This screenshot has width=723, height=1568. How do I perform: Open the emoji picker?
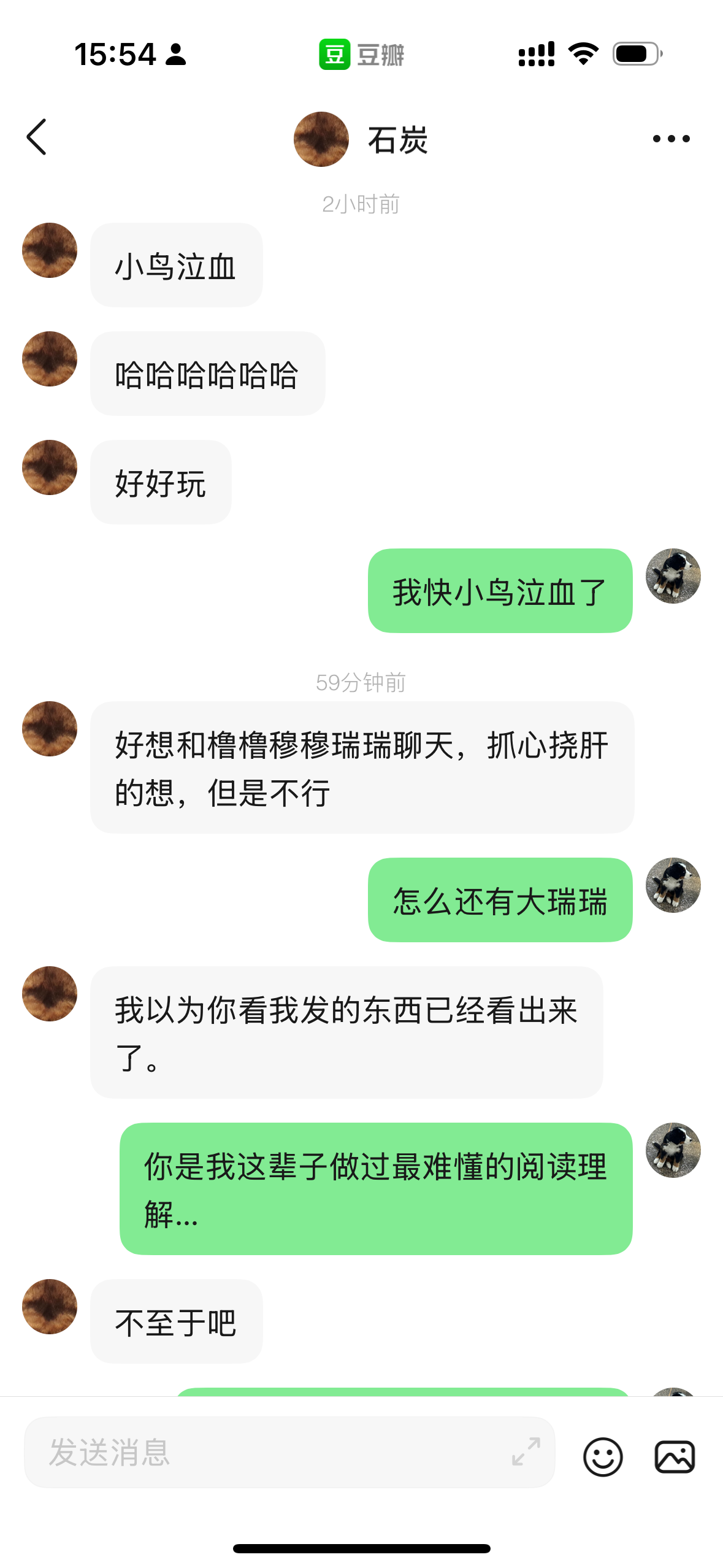[x=603, y=1456]
